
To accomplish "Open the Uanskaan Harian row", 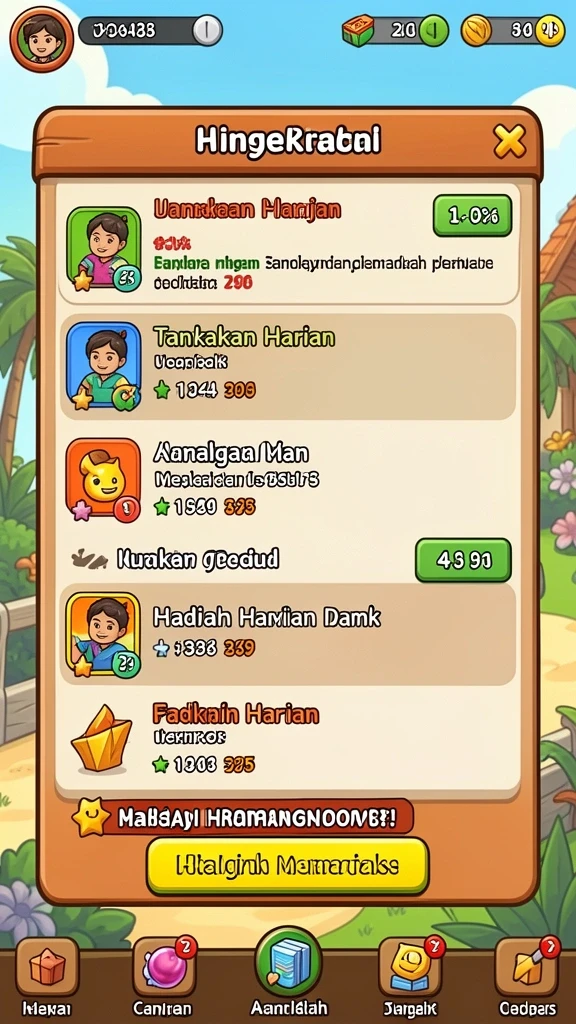I will pos(288,246).
